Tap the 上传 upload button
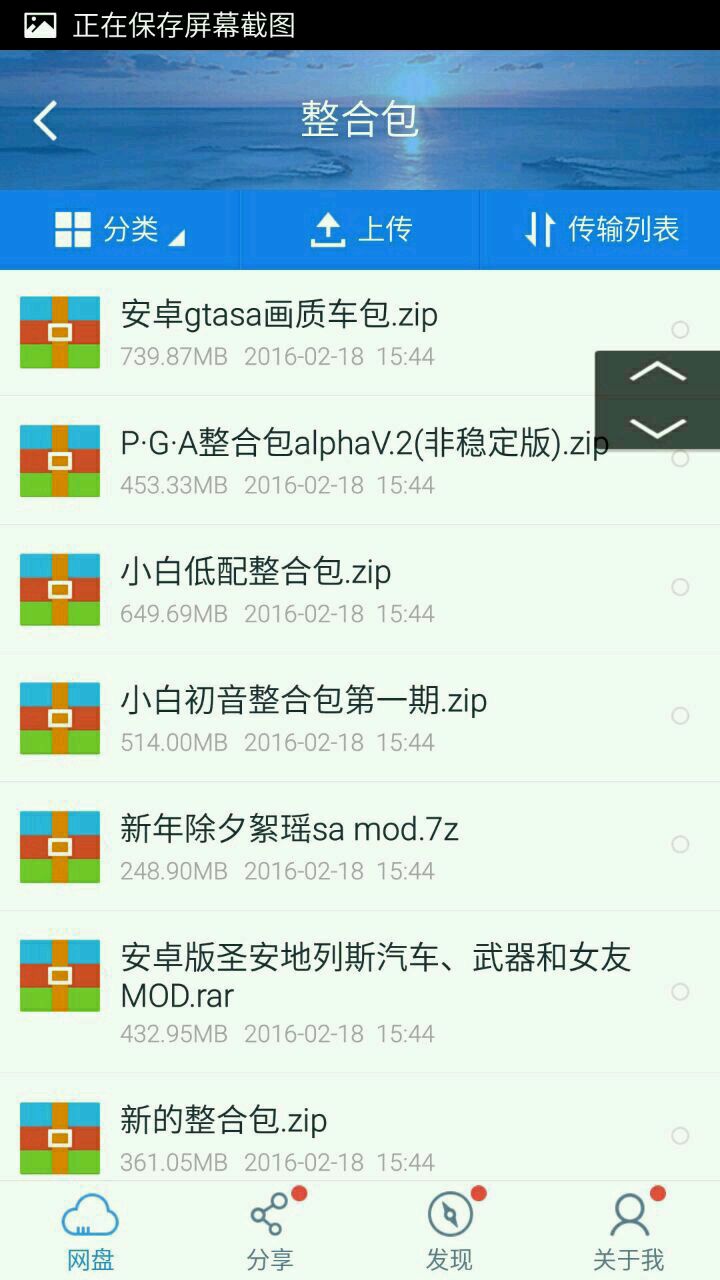 (360, 230)
